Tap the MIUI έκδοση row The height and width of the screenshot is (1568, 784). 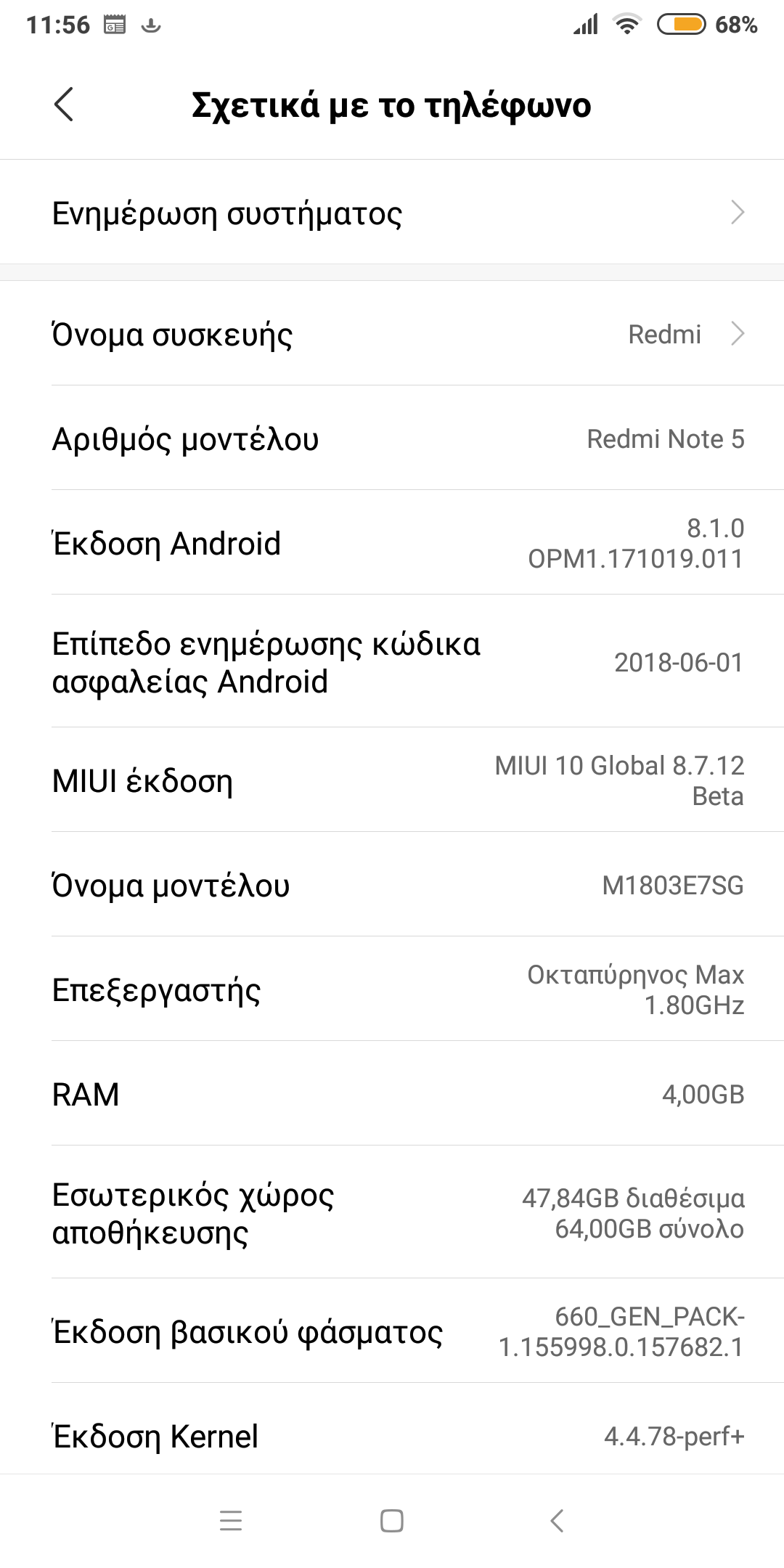pyautogui.click(x=392, y=781)
